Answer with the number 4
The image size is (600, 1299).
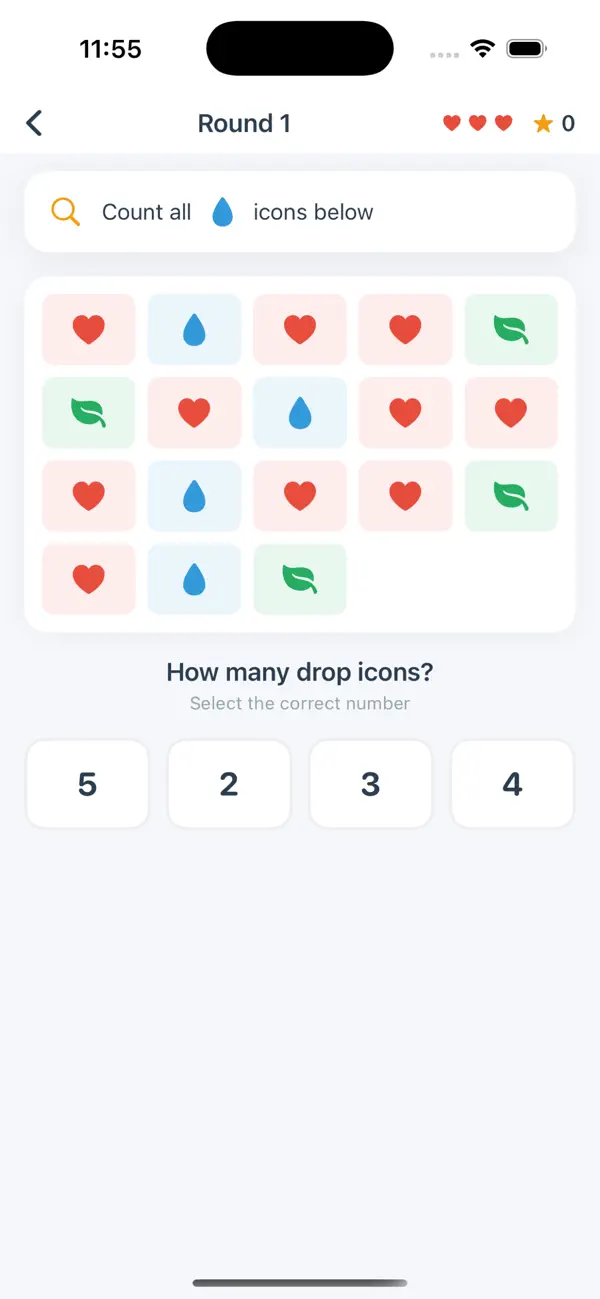tap(513, 784)
